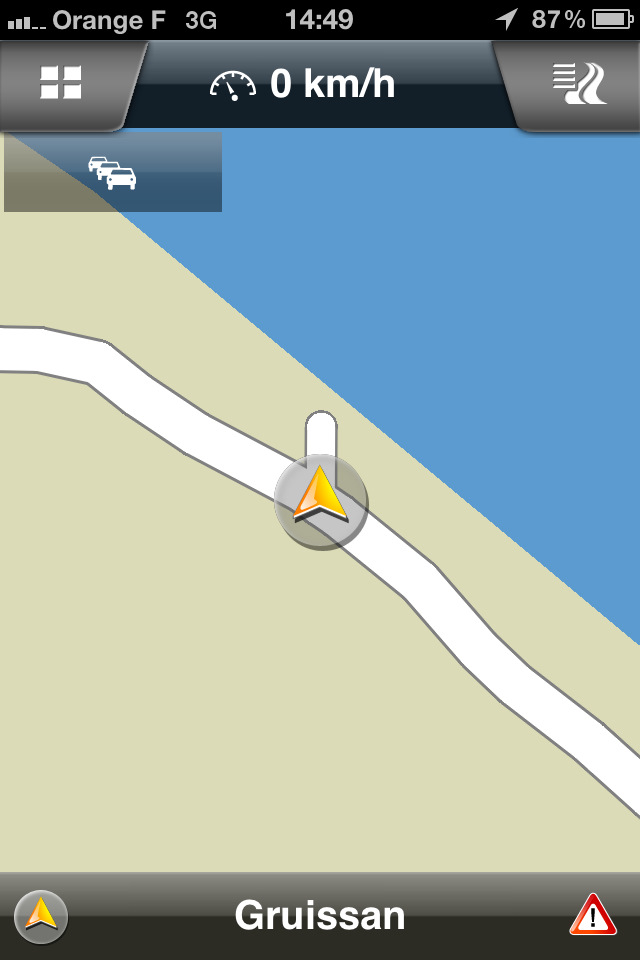The image size is (640, 960).
Task: Report a road hazard warning
Action: click(593, 915)
